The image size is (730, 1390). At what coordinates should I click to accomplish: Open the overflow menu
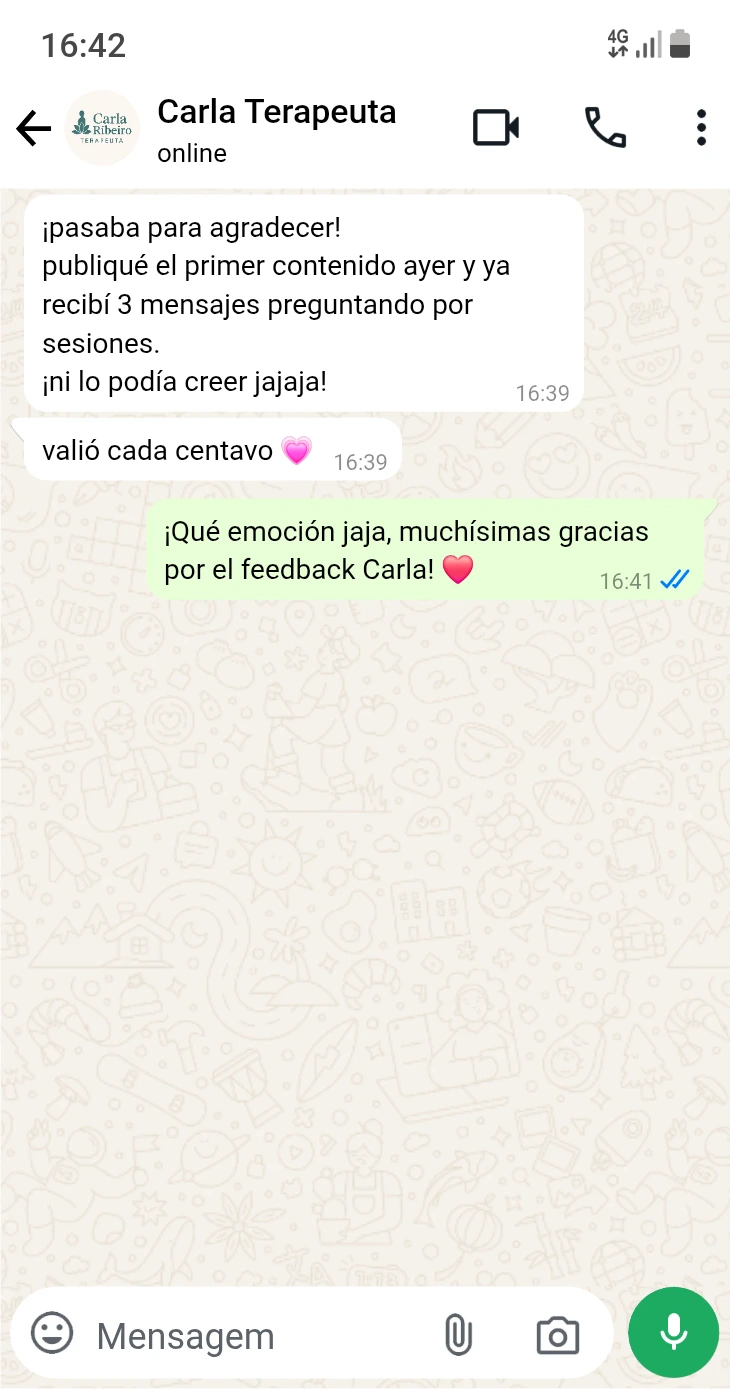pos(701,128)
